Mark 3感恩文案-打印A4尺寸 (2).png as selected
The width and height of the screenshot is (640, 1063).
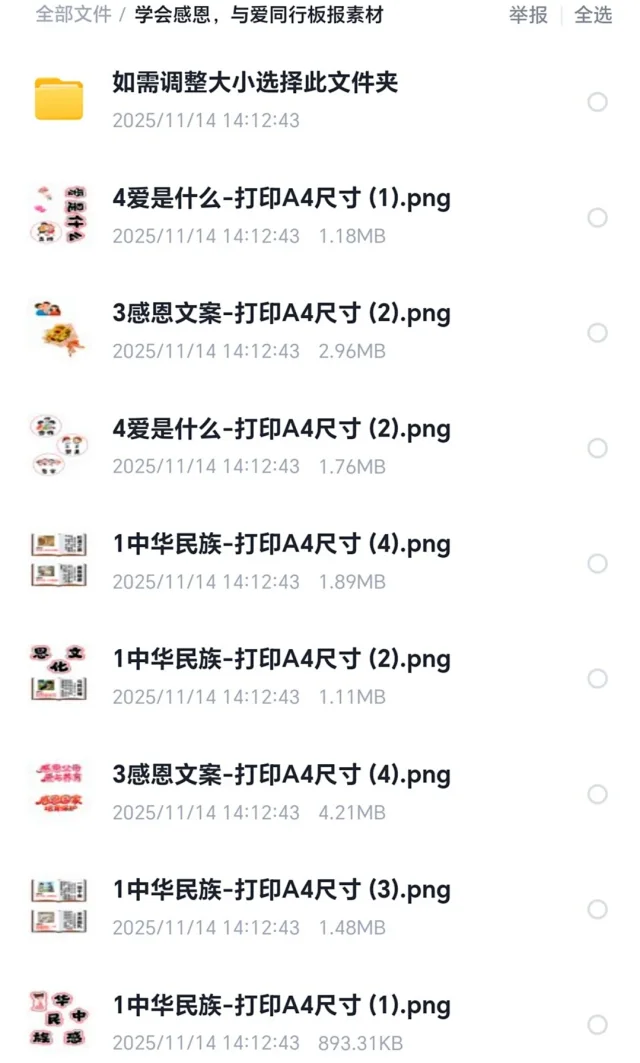pyautogui.click(x=598, y=333)
